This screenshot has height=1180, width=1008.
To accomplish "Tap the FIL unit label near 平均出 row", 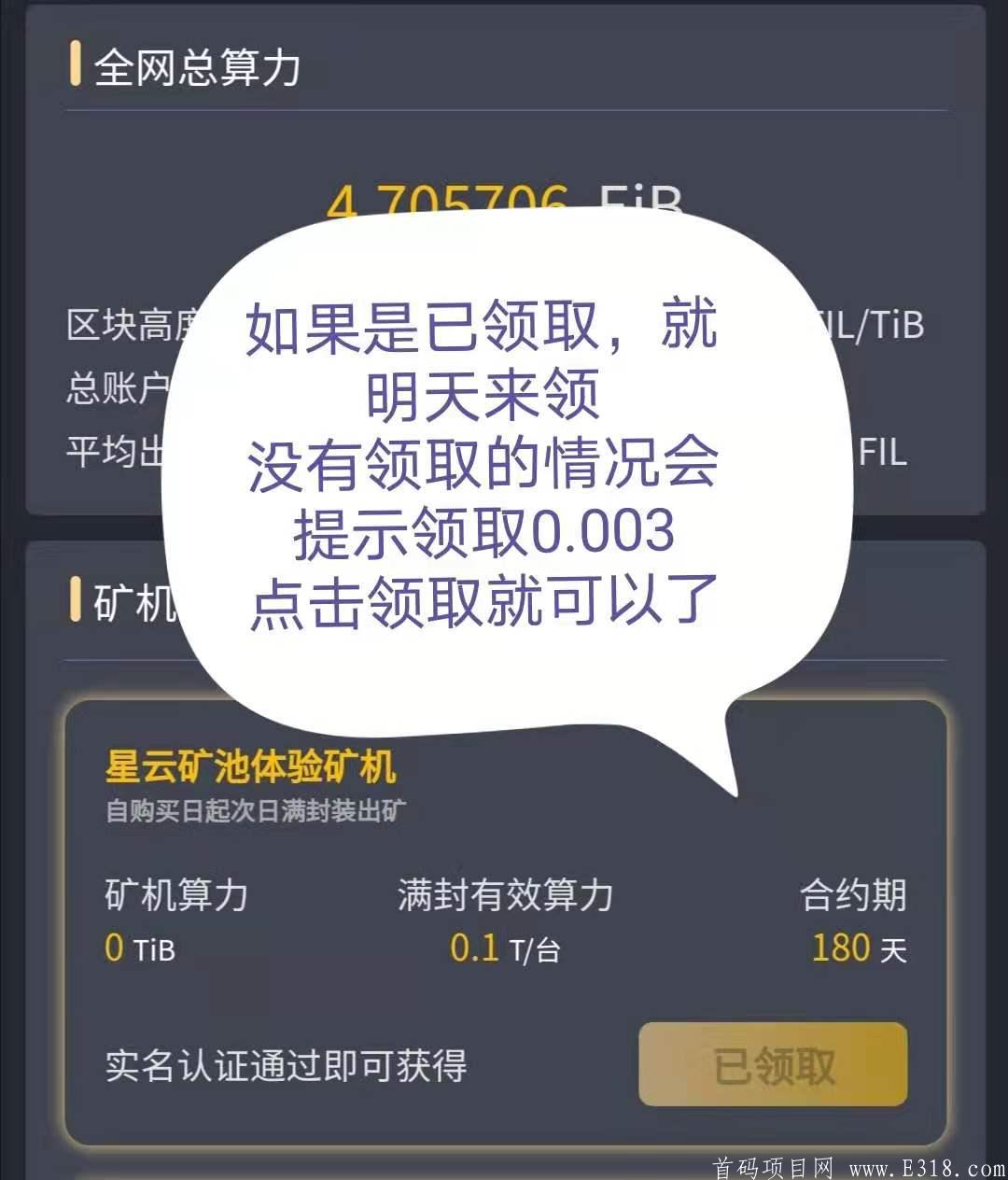I will point(886,455).
